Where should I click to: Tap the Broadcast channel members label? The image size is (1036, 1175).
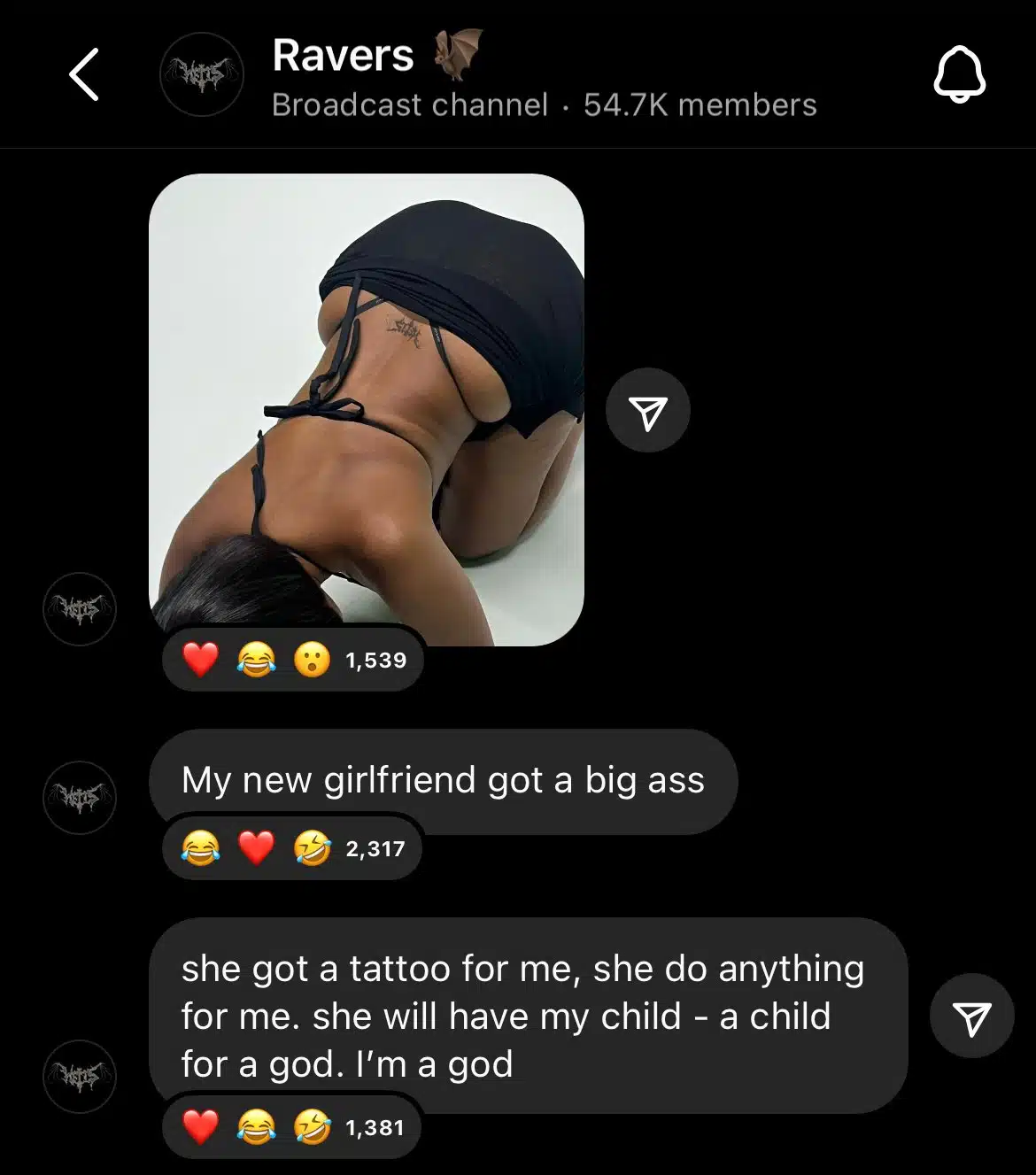(x=545, y=105)
